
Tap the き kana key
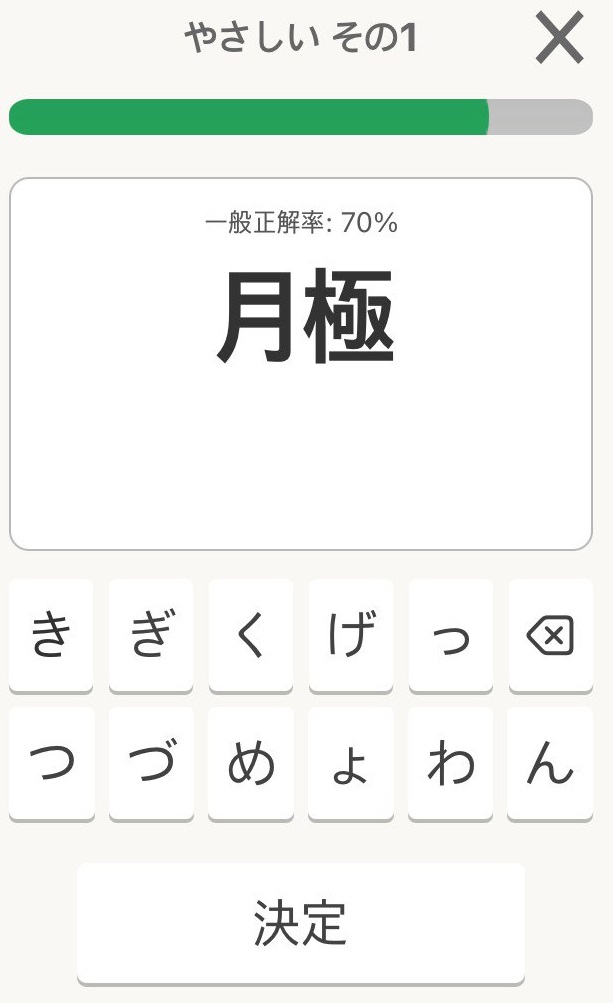point(51,635)
